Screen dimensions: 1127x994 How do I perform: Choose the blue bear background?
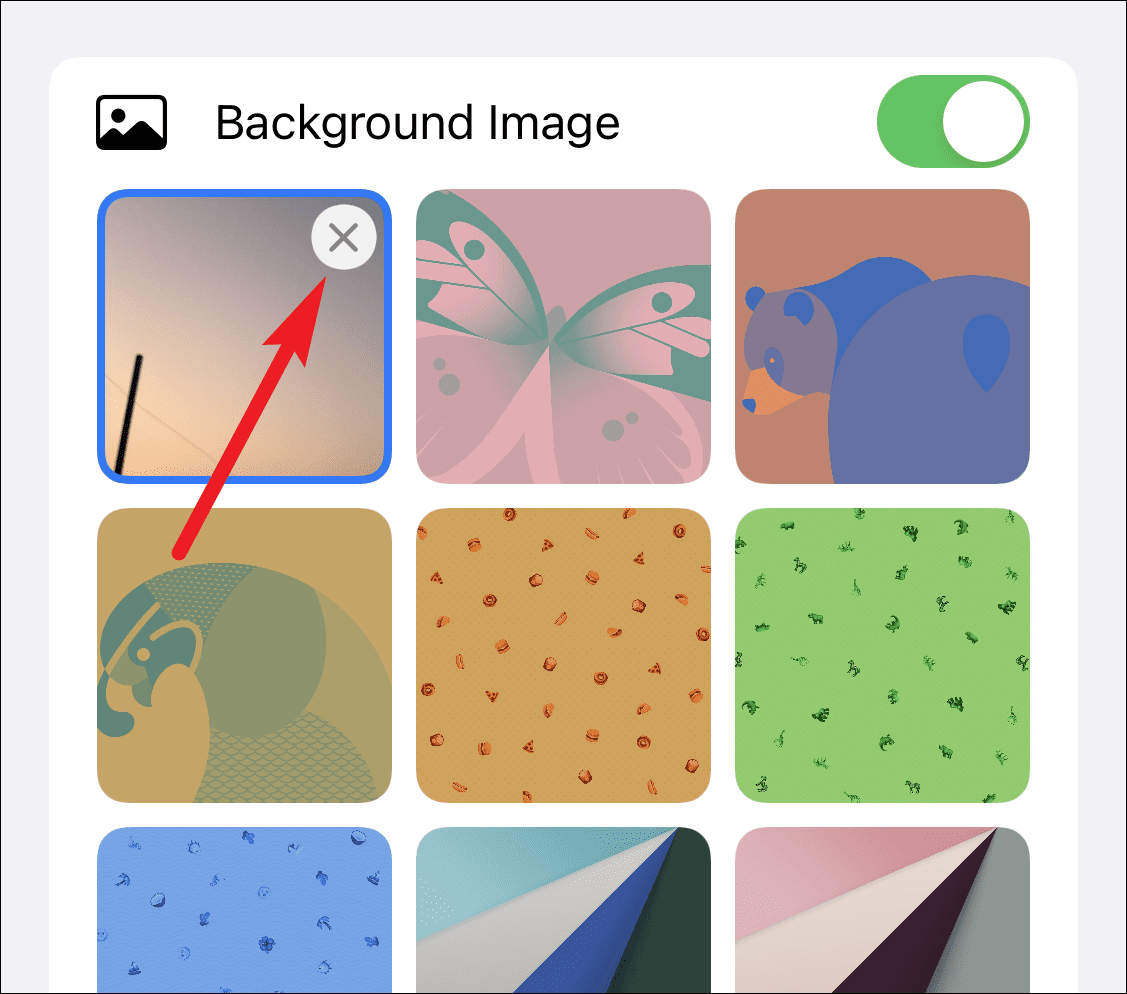[882, 336]
